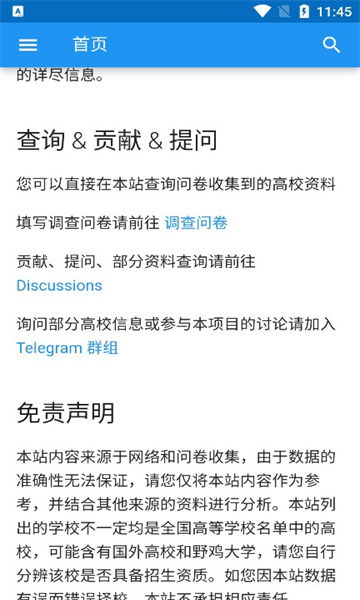Join via the Telegram 群组 link
Screen dimensions: 360x600
(x=67, y=348)
